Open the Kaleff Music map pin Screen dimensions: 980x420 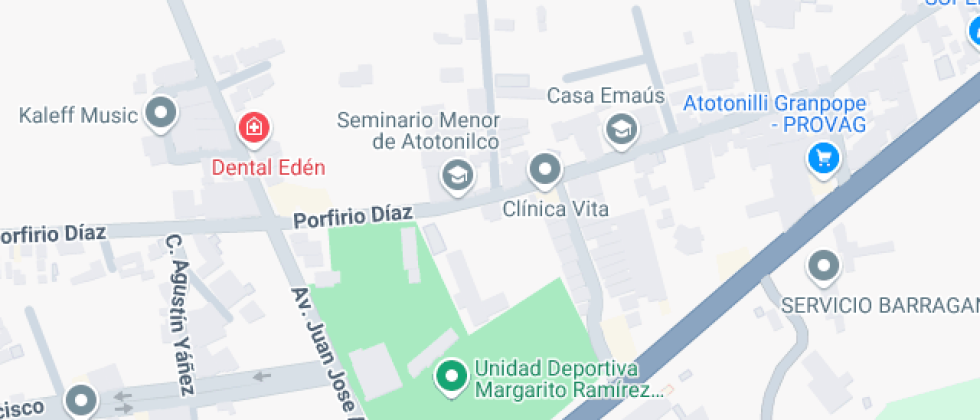click(160, 114)
